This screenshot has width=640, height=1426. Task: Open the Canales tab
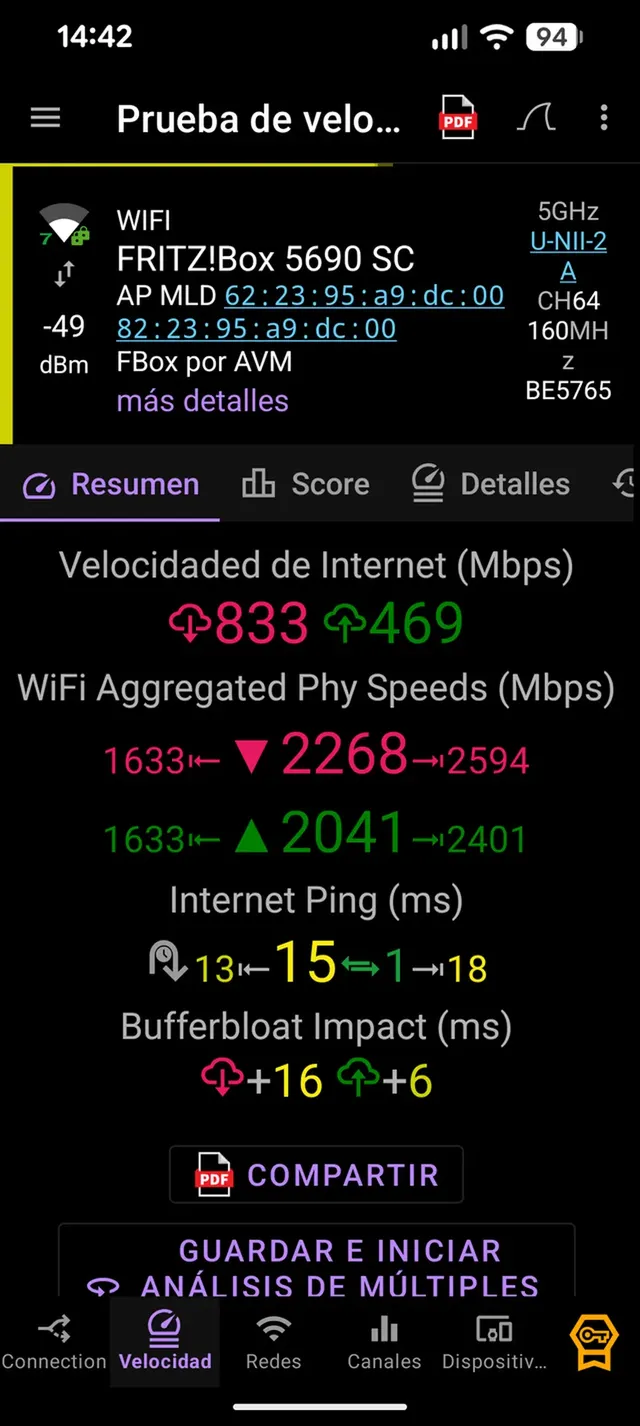coord(384,1342)
